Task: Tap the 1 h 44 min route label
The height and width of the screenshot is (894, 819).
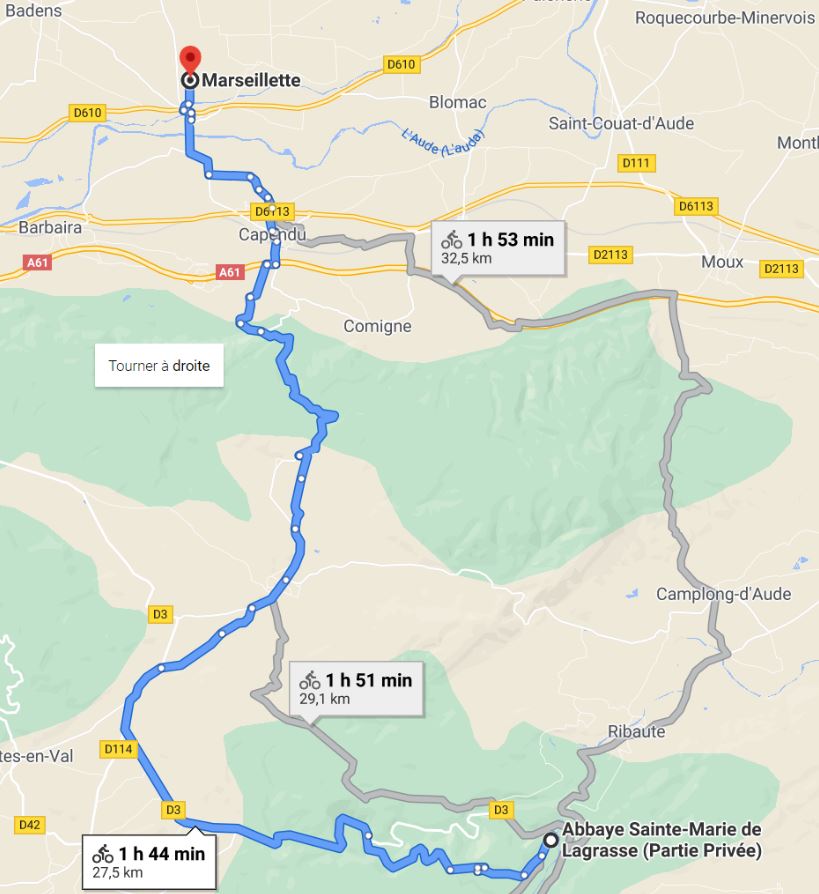Action: pos(150,861)
